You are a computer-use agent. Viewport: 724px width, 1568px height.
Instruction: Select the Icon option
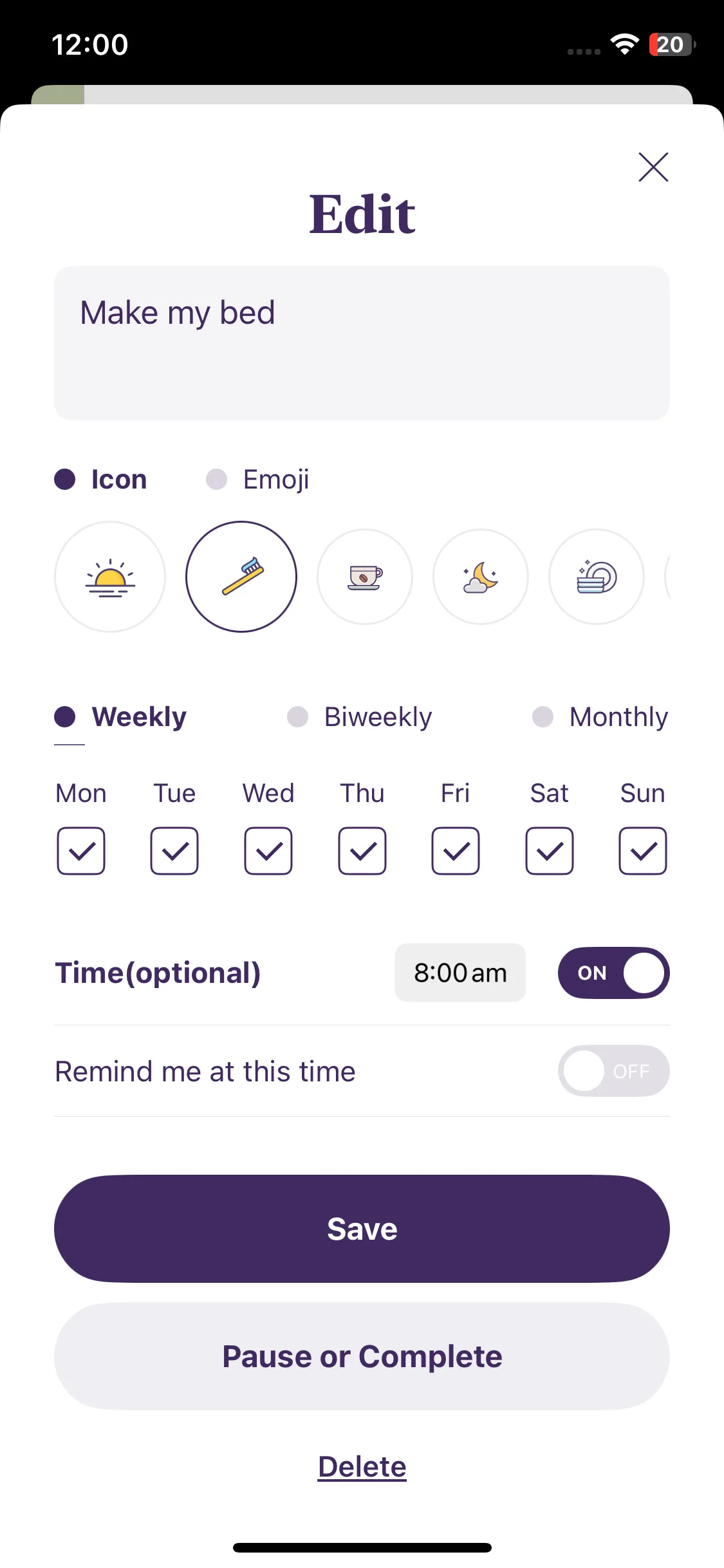pos(101,480)
